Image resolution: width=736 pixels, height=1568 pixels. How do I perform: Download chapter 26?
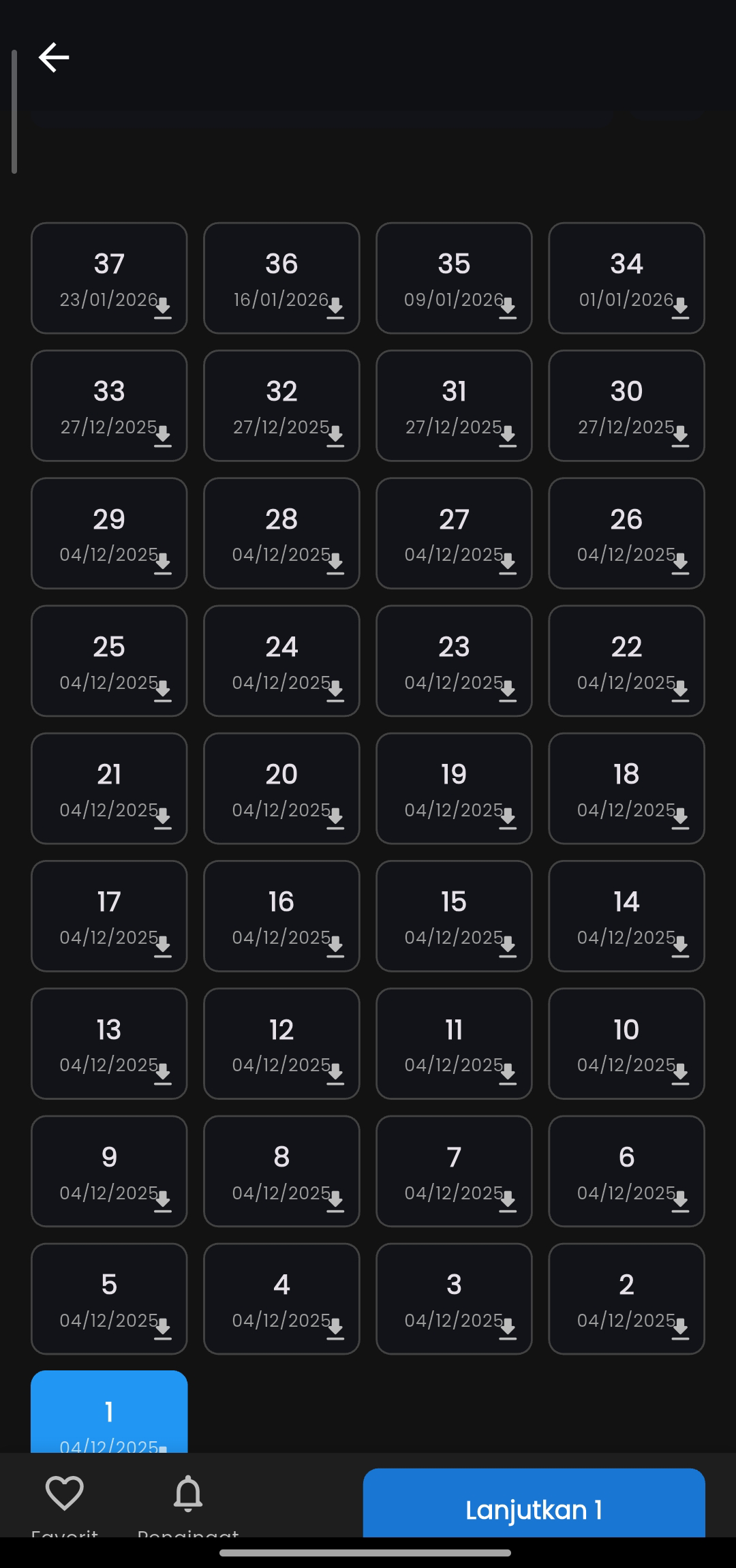click(x=680, y=564)
